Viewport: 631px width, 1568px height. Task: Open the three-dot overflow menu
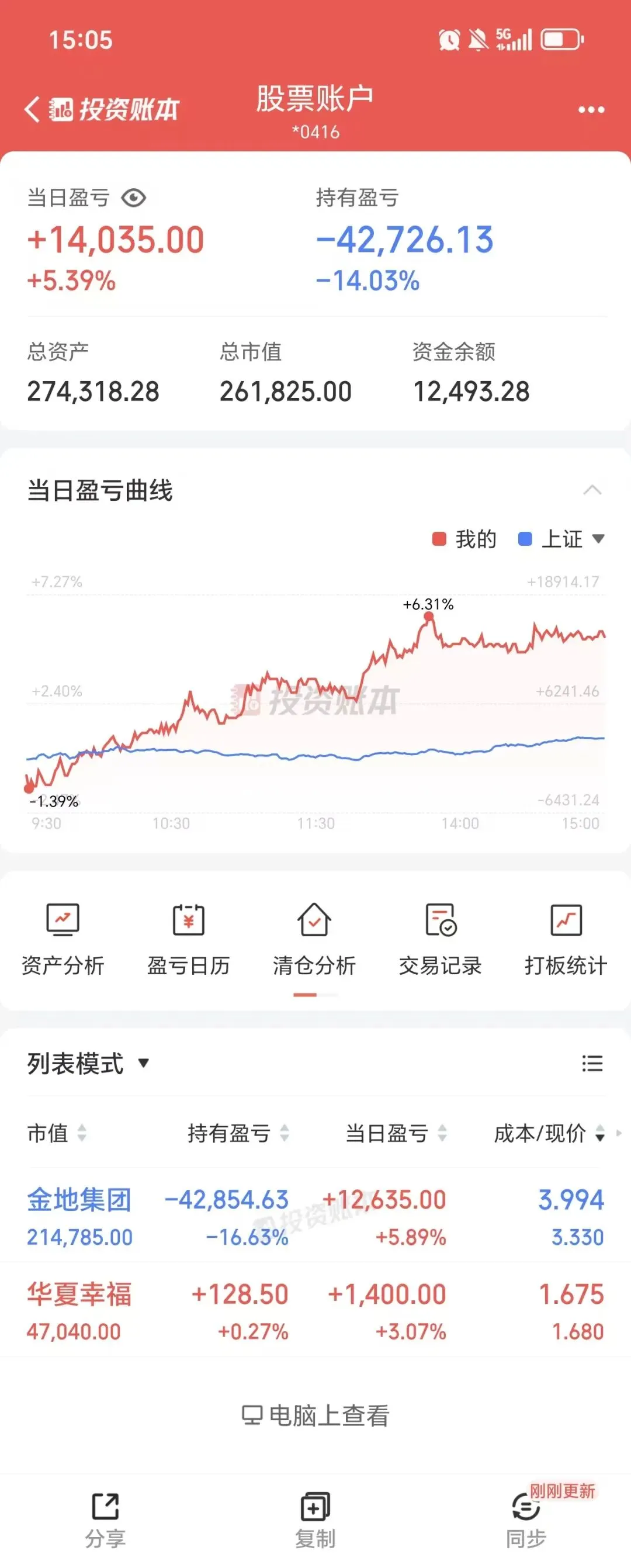coord(591,110)
